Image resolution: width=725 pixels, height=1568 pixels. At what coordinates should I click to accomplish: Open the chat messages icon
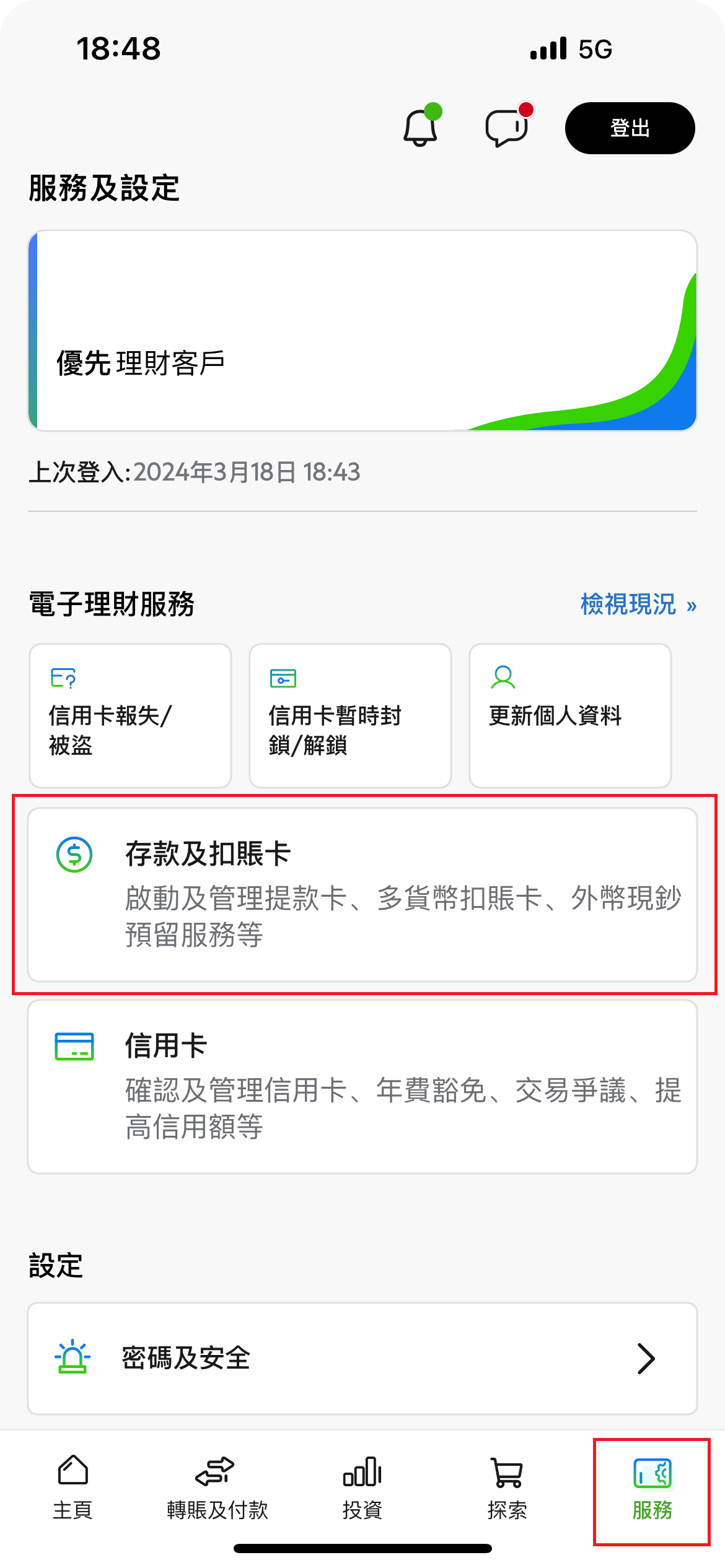point(507,127)
